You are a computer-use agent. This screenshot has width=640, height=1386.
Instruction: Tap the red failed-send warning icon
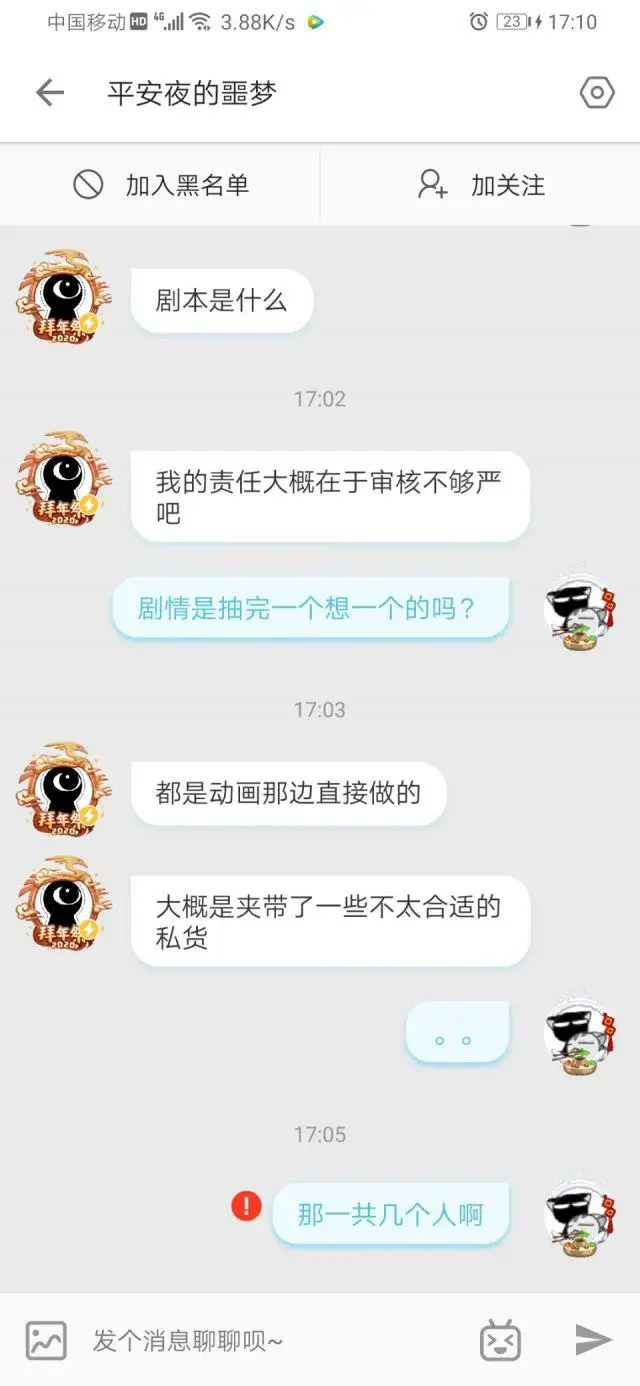[246, 1206]
